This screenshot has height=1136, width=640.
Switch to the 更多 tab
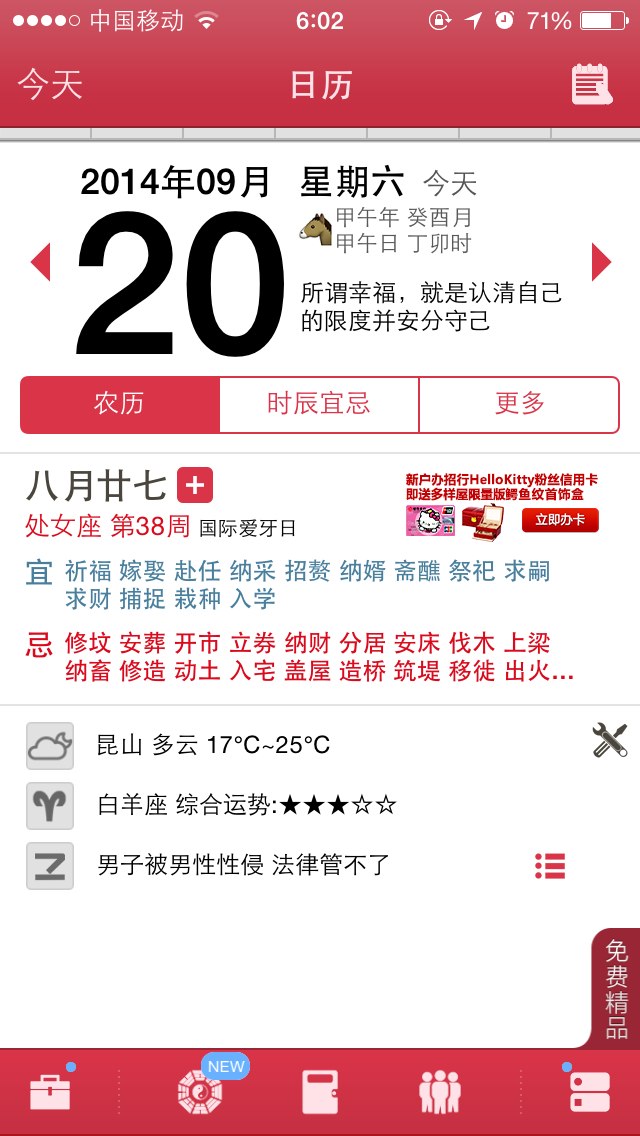(x=519, y=404)
